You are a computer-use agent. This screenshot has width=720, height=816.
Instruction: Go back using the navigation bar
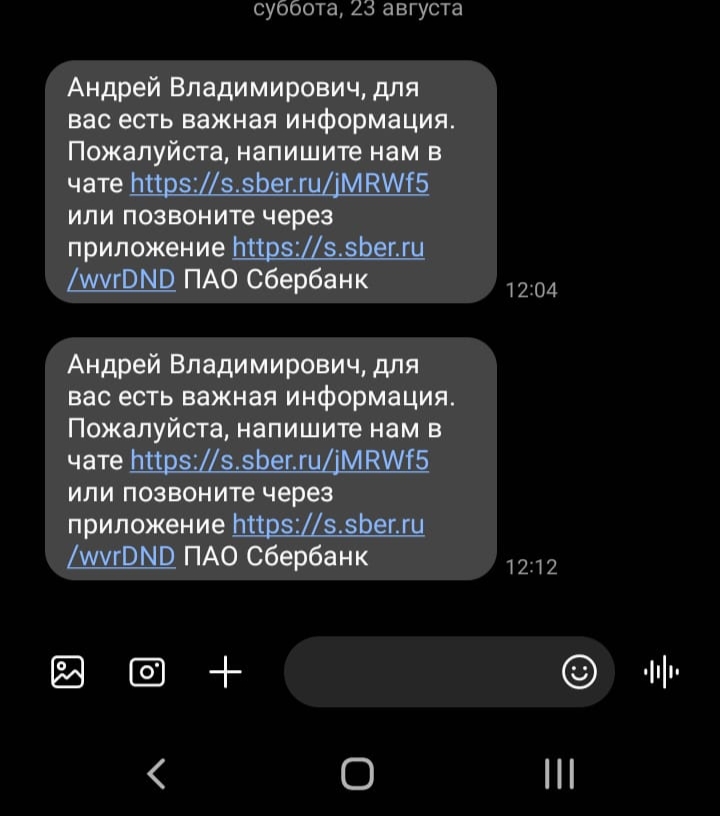[156, 773]
